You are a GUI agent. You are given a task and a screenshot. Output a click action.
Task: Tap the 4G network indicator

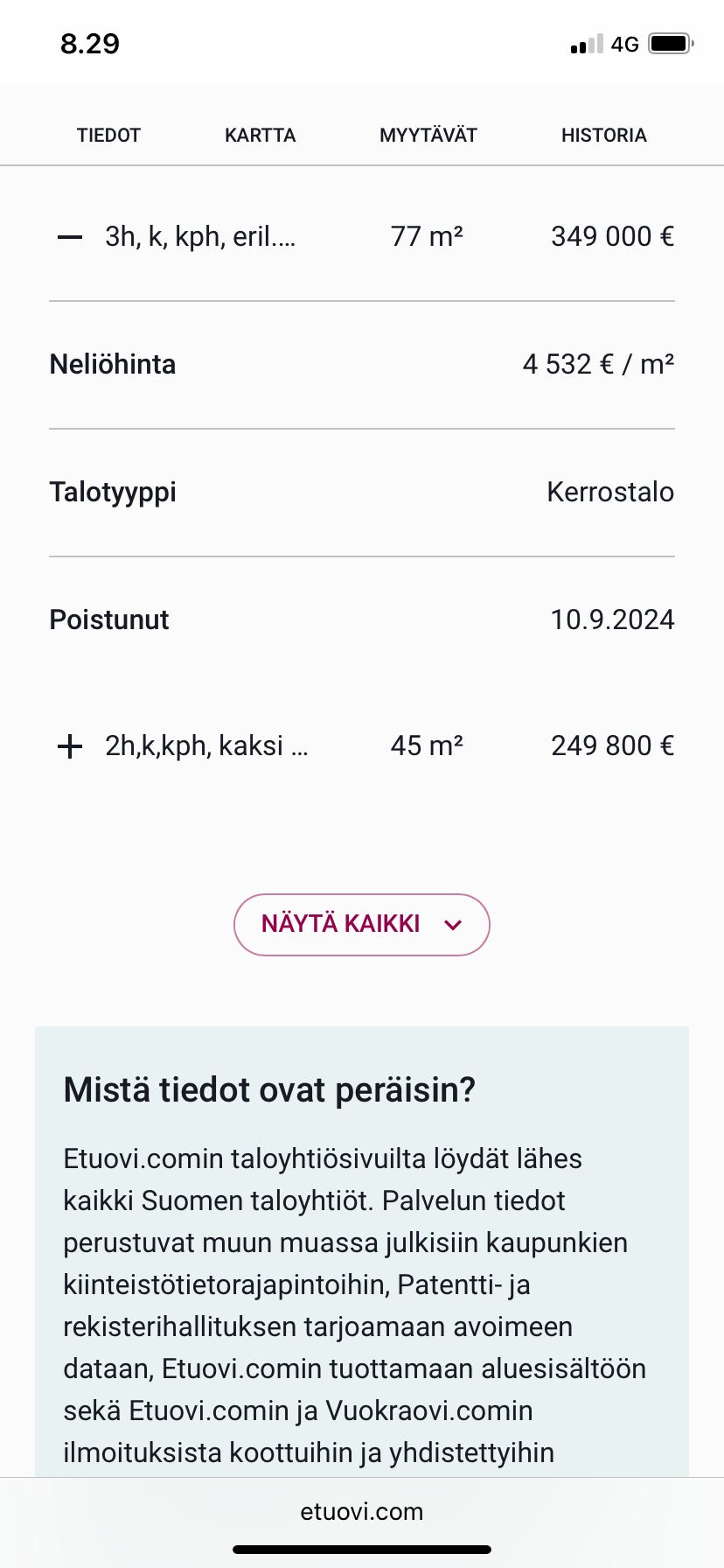pyautogui.click(x=624, y=44)
